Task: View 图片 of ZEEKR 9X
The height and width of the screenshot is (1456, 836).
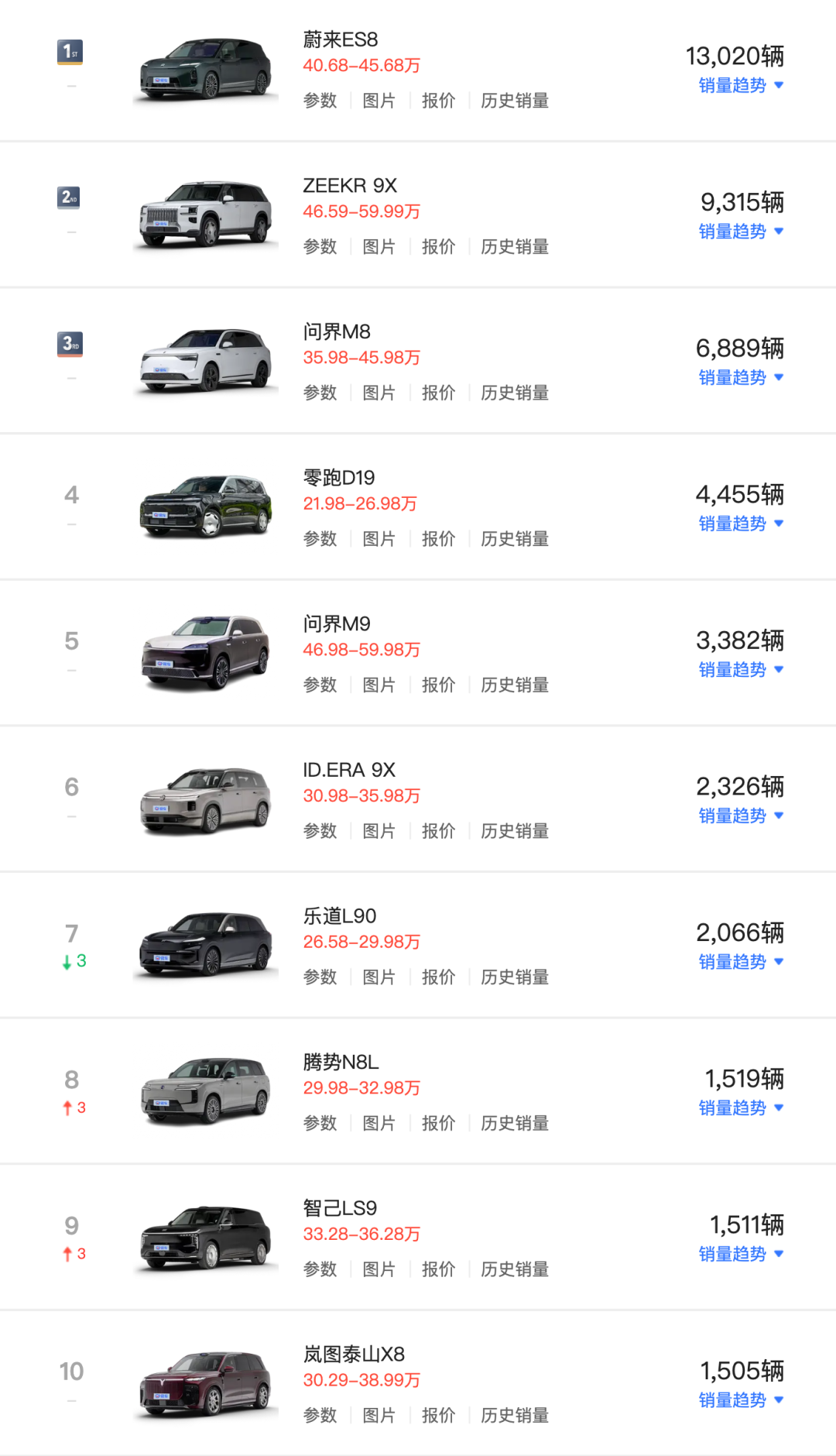Action: pyautogui.click(x=379, y=247)
